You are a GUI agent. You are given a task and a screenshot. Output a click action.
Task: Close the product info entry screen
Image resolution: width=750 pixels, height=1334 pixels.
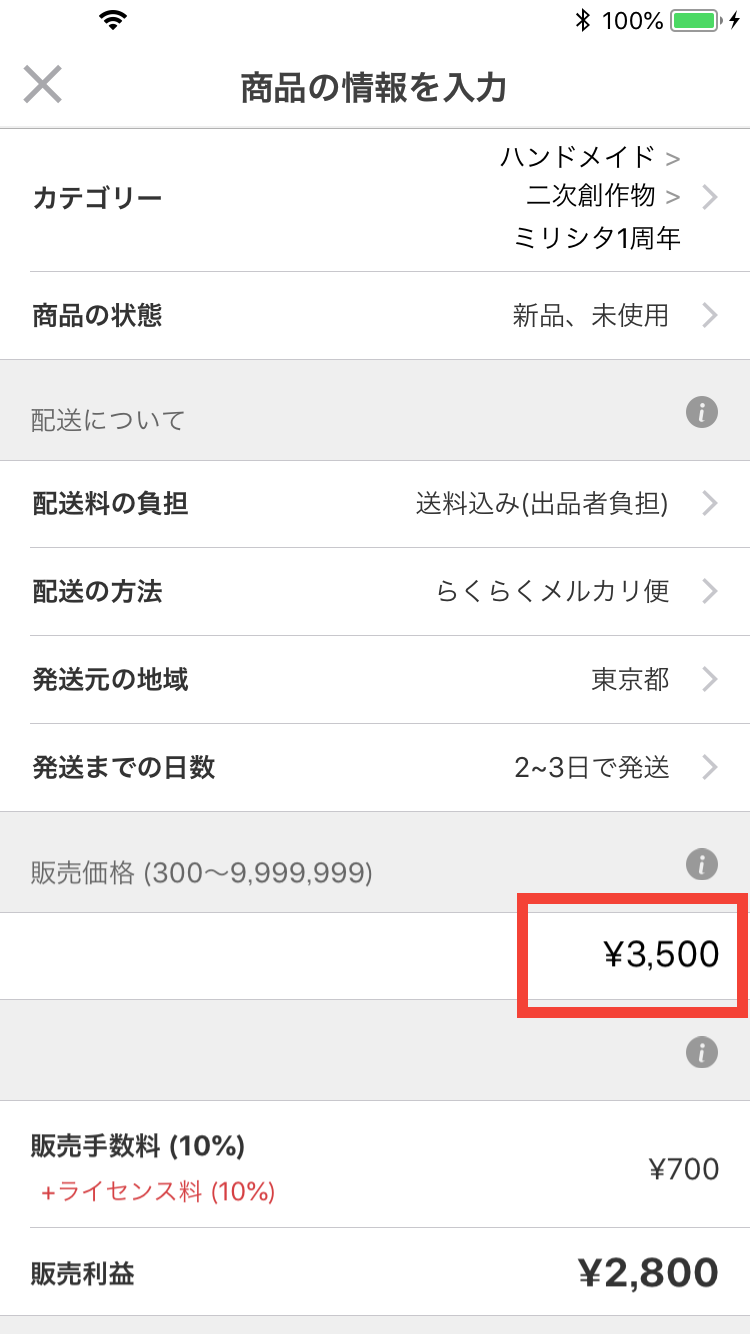[43, 86]
